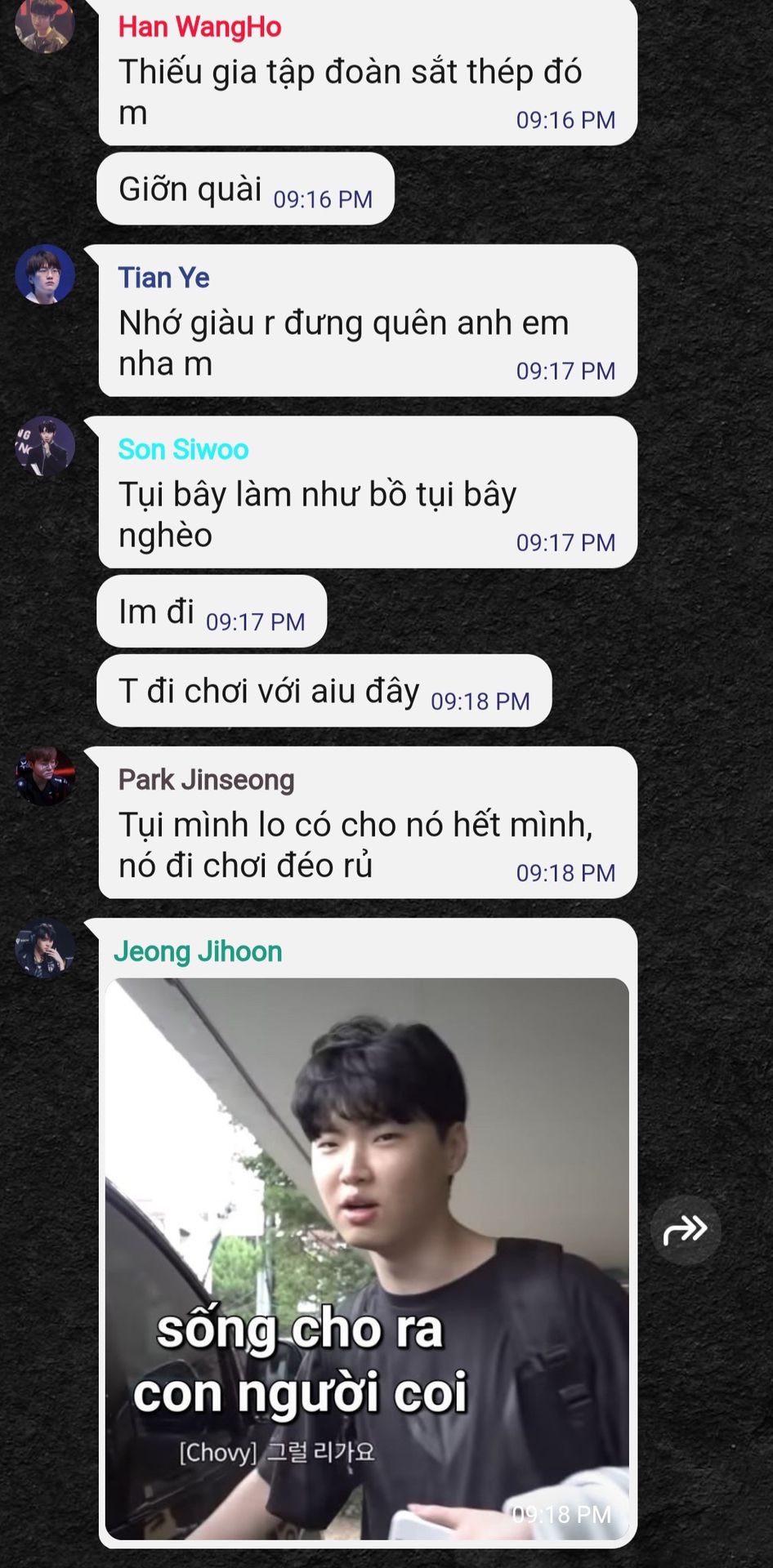
Task: Tap Son Siwoo's profile avatar
Action: (45, 447)
